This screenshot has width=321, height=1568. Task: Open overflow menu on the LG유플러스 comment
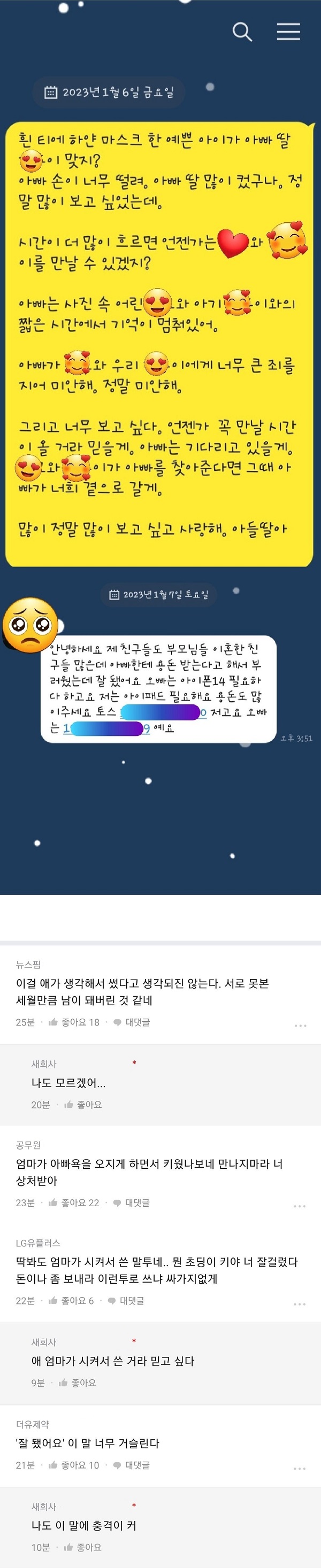[x=300, y=1304]
